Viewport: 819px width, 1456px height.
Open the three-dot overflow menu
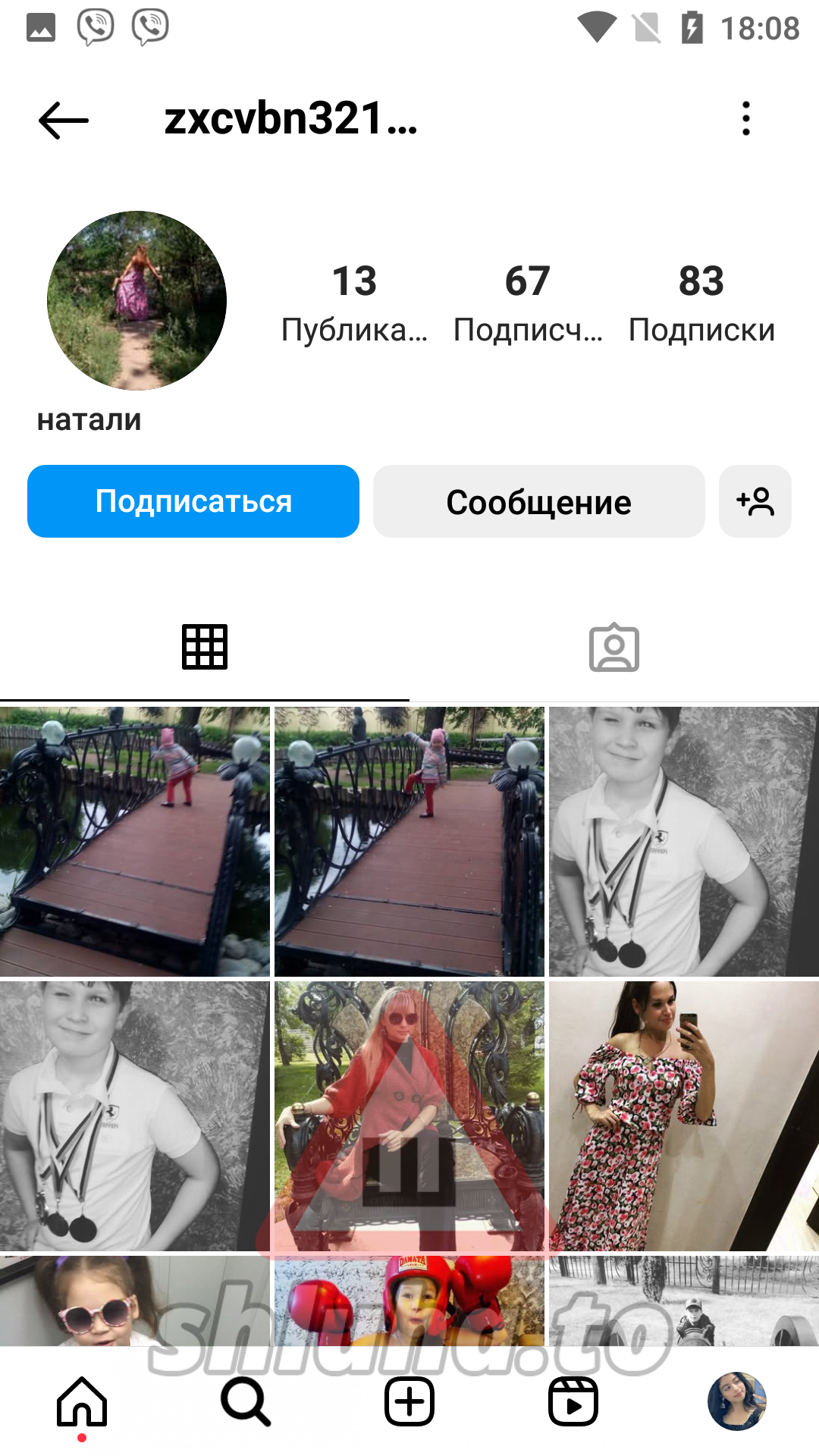746,119
